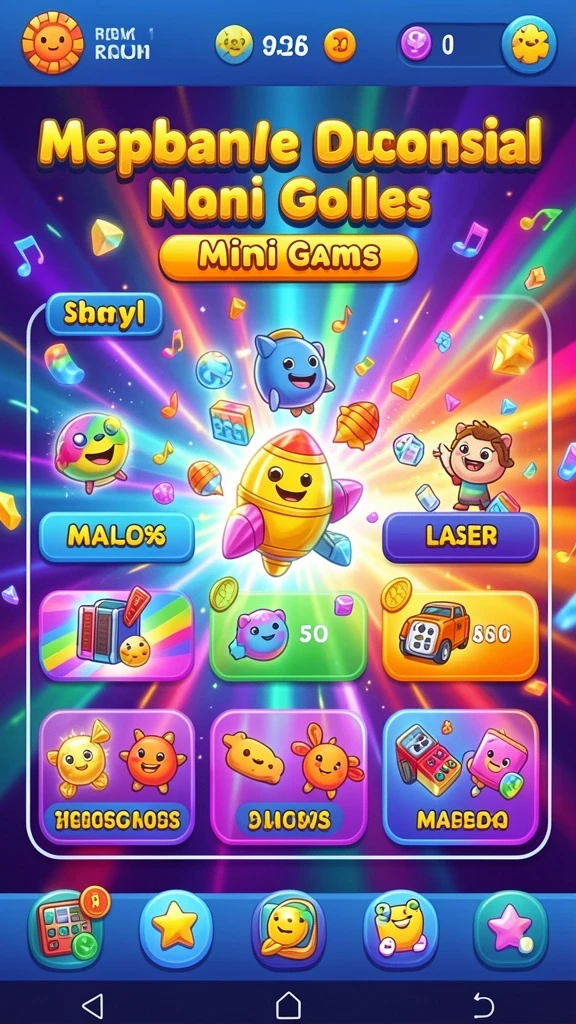This screenshot has height=1024, width=576.
Task: Go back with the system back button
Action: click(483, 1004)
